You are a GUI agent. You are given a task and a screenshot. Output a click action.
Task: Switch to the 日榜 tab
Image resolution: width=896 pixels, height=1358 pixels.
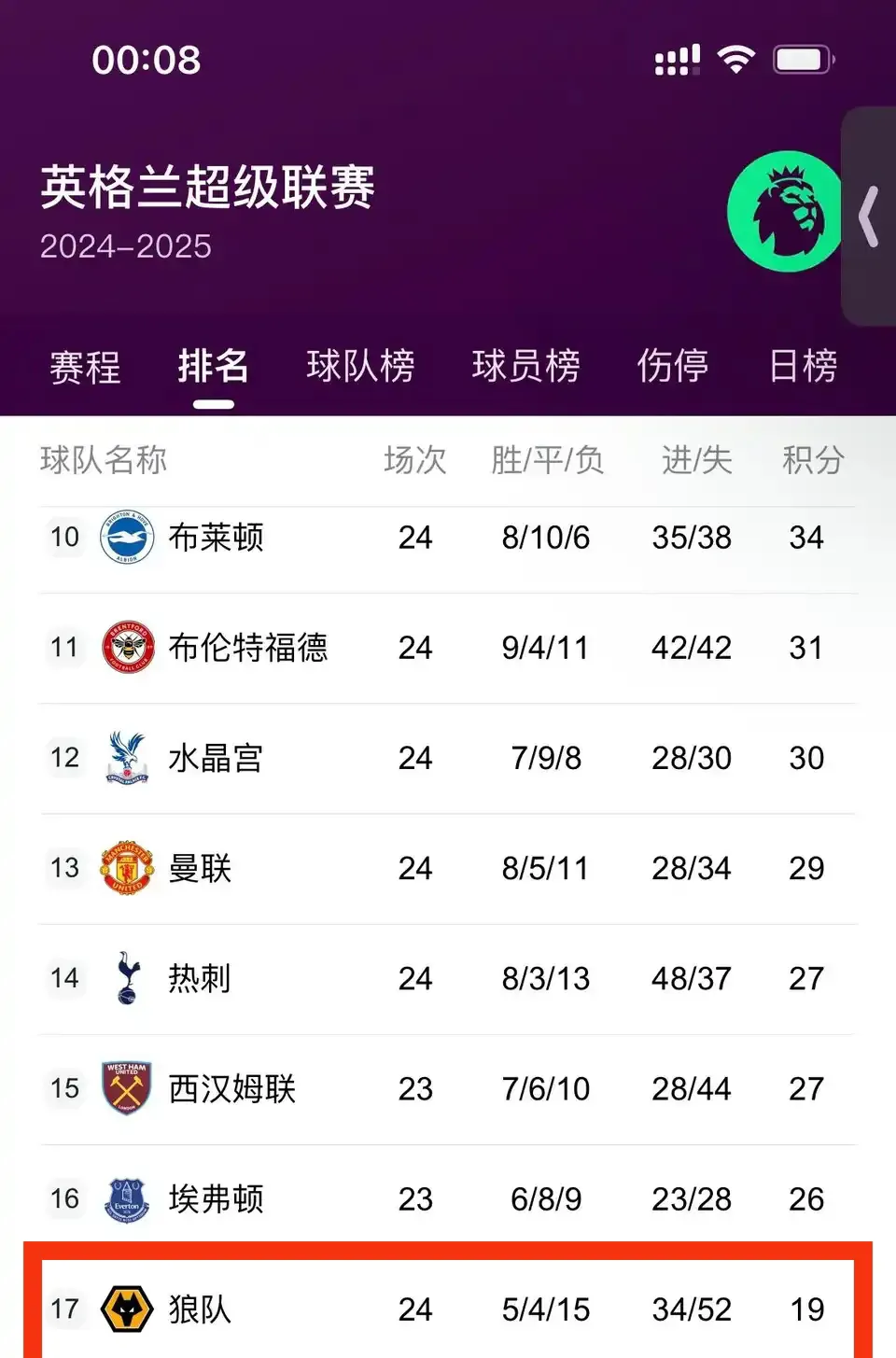tap(803, 368)
